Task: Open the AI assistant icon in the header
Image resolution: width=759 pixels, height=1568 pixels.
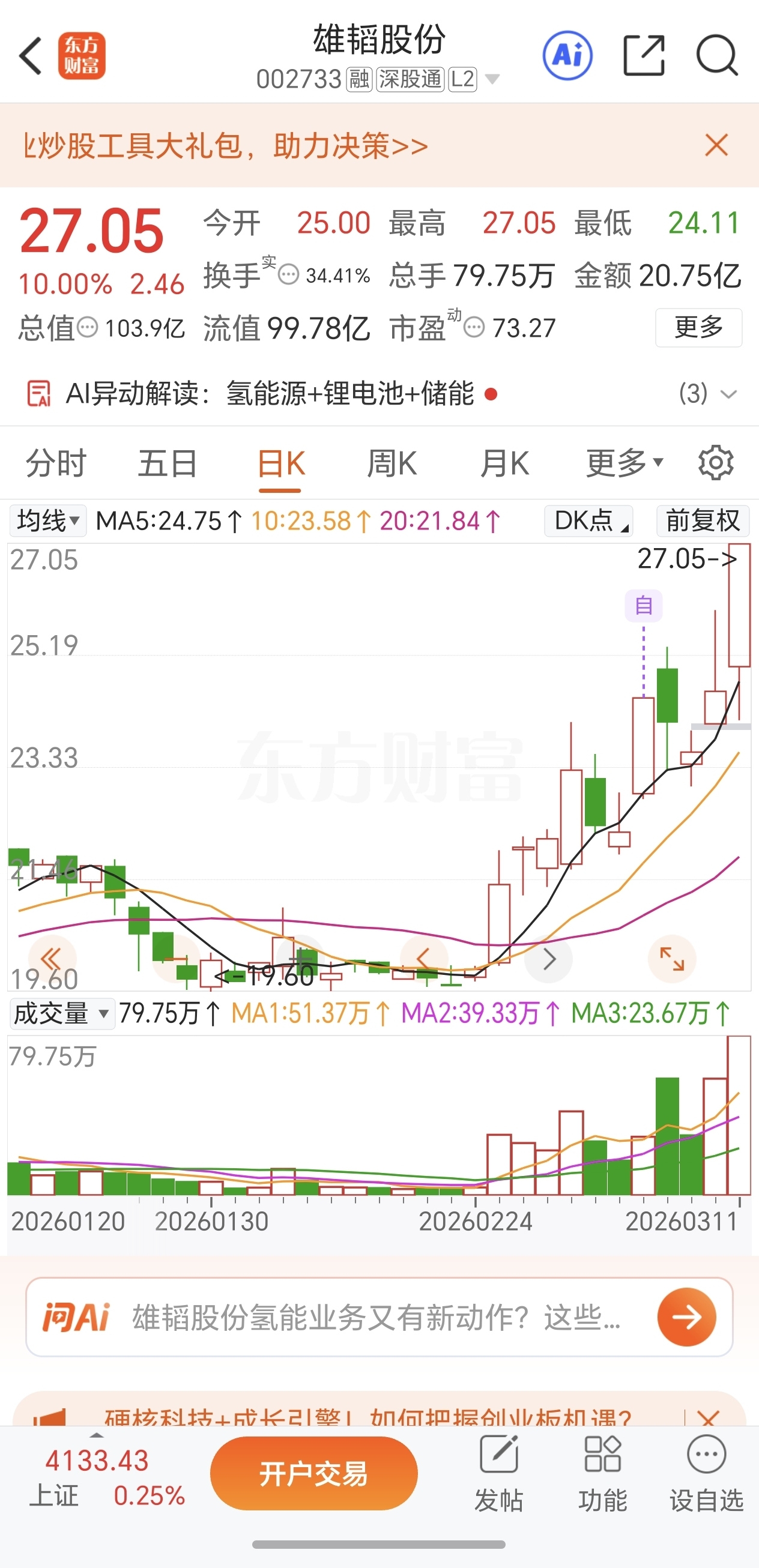Action: [x=567, y=55]
